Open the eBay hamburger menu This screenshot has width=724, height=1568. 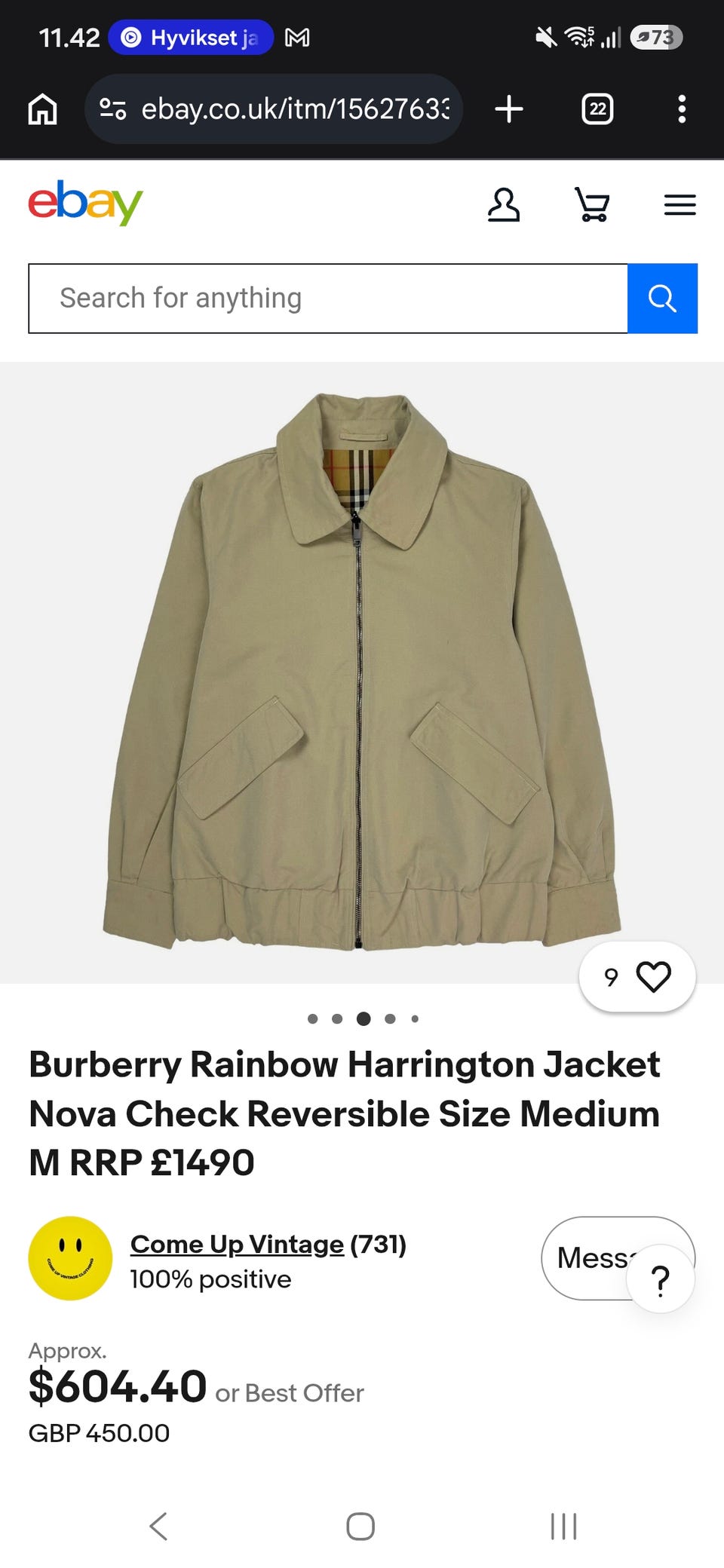coord(680,205)
